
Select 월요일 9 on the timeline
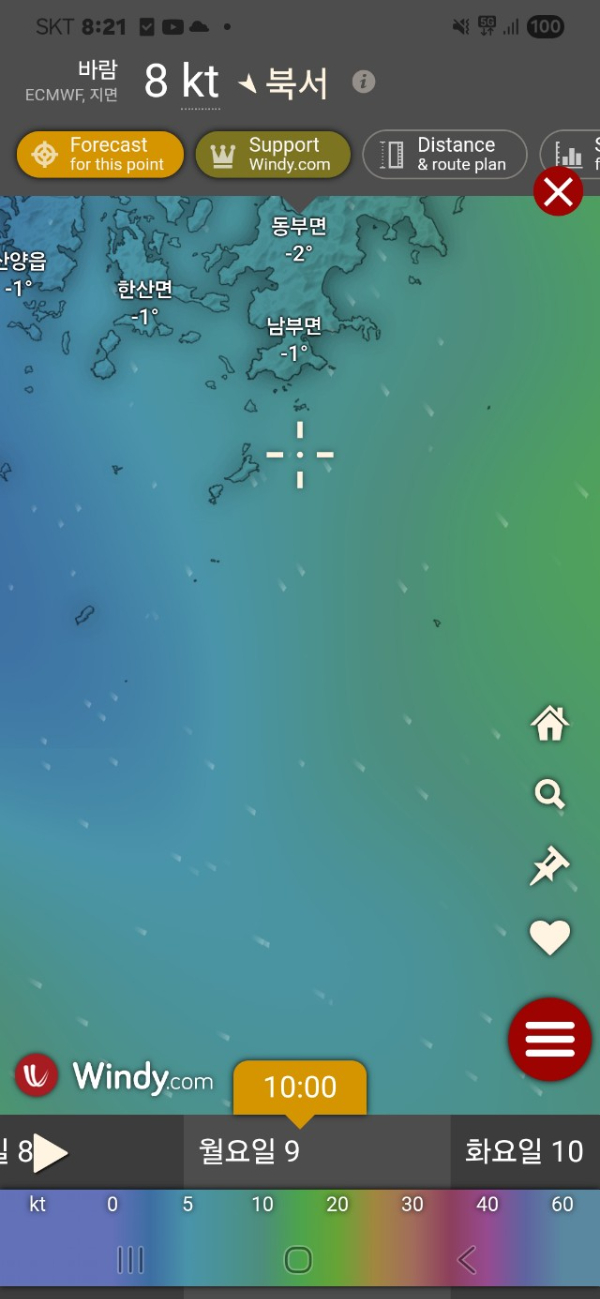click(x=249, y=1152)
